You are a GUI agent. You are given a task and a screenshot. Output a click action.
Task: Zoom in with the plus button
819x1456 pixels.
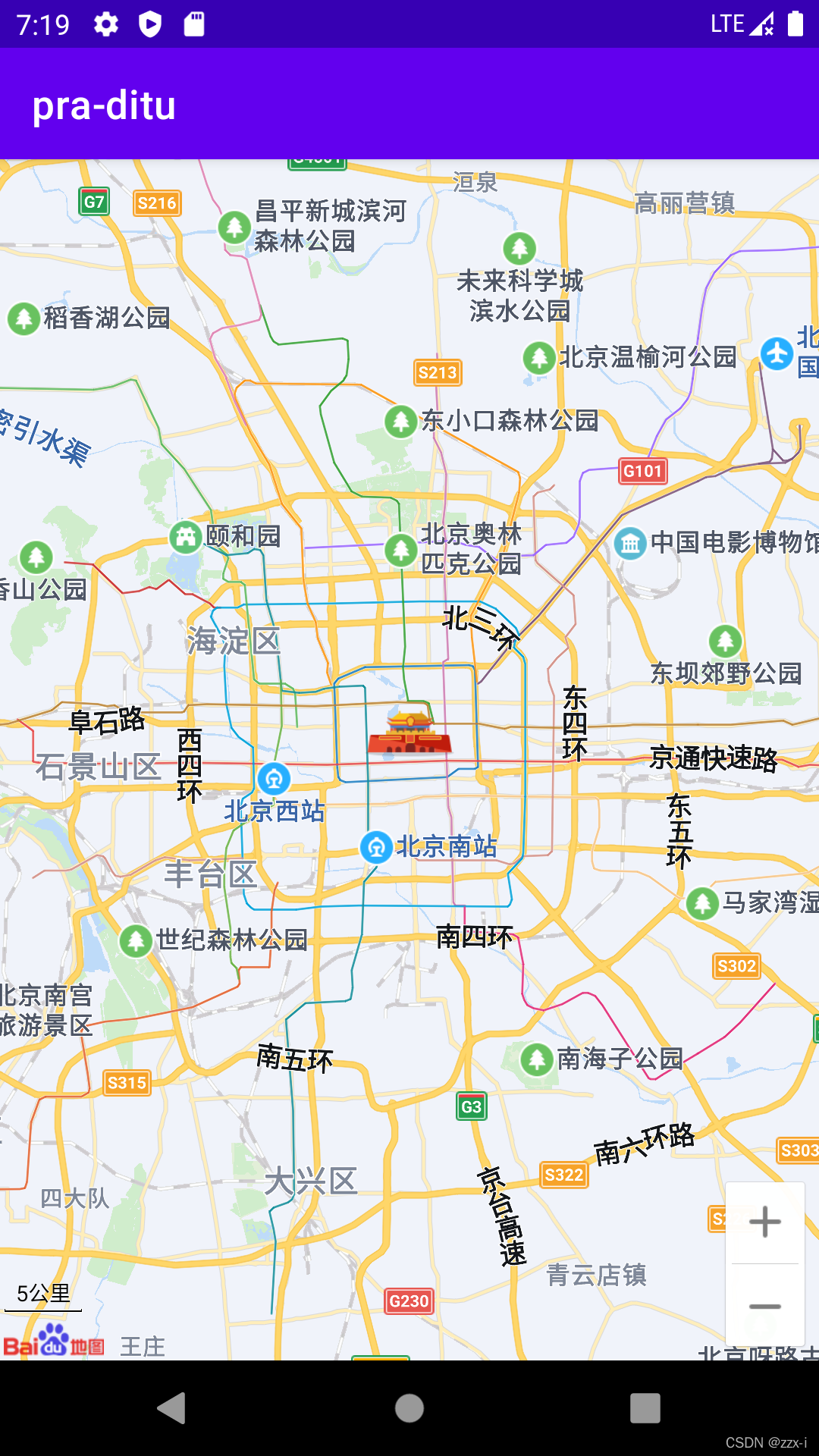(x=765, y=1222)
